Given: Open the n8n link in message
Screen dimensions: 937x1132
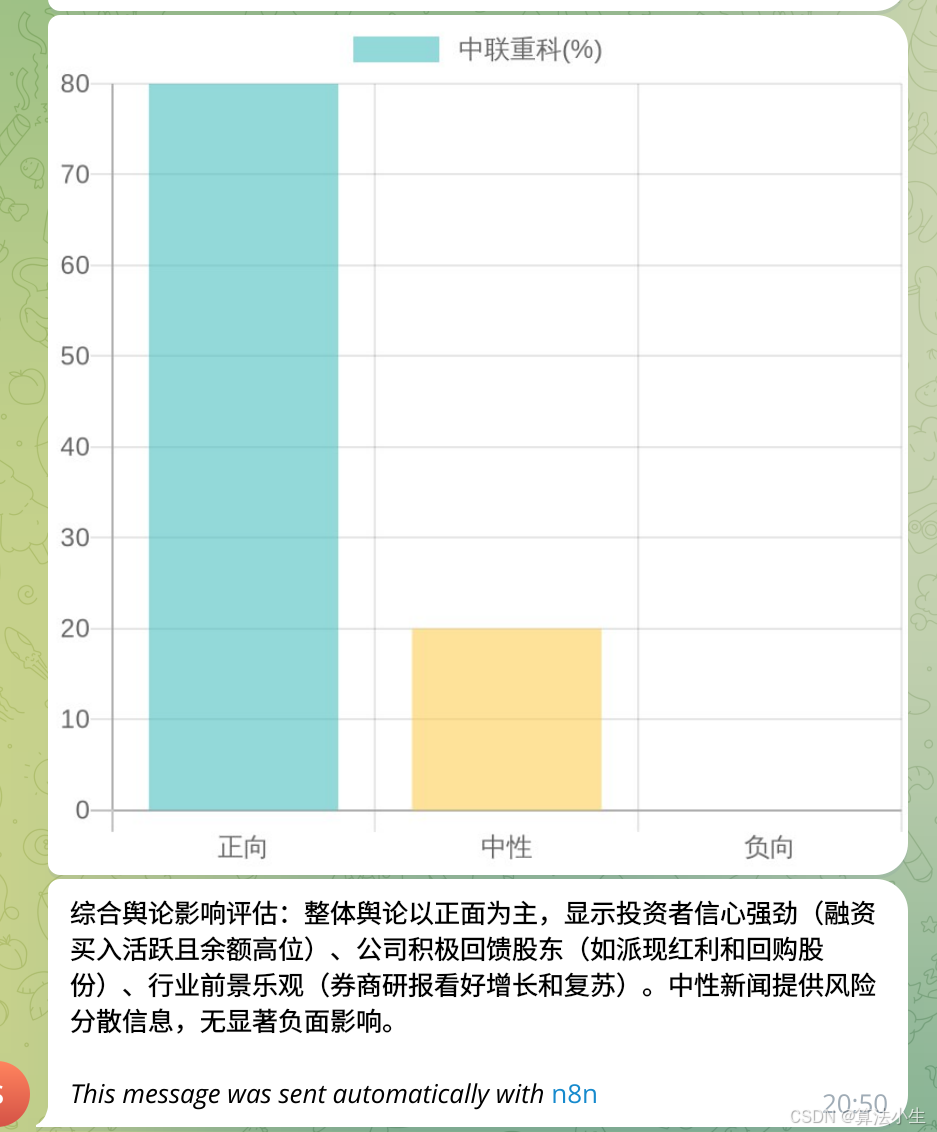Looking at the screenshot, I should [574, 1094].
